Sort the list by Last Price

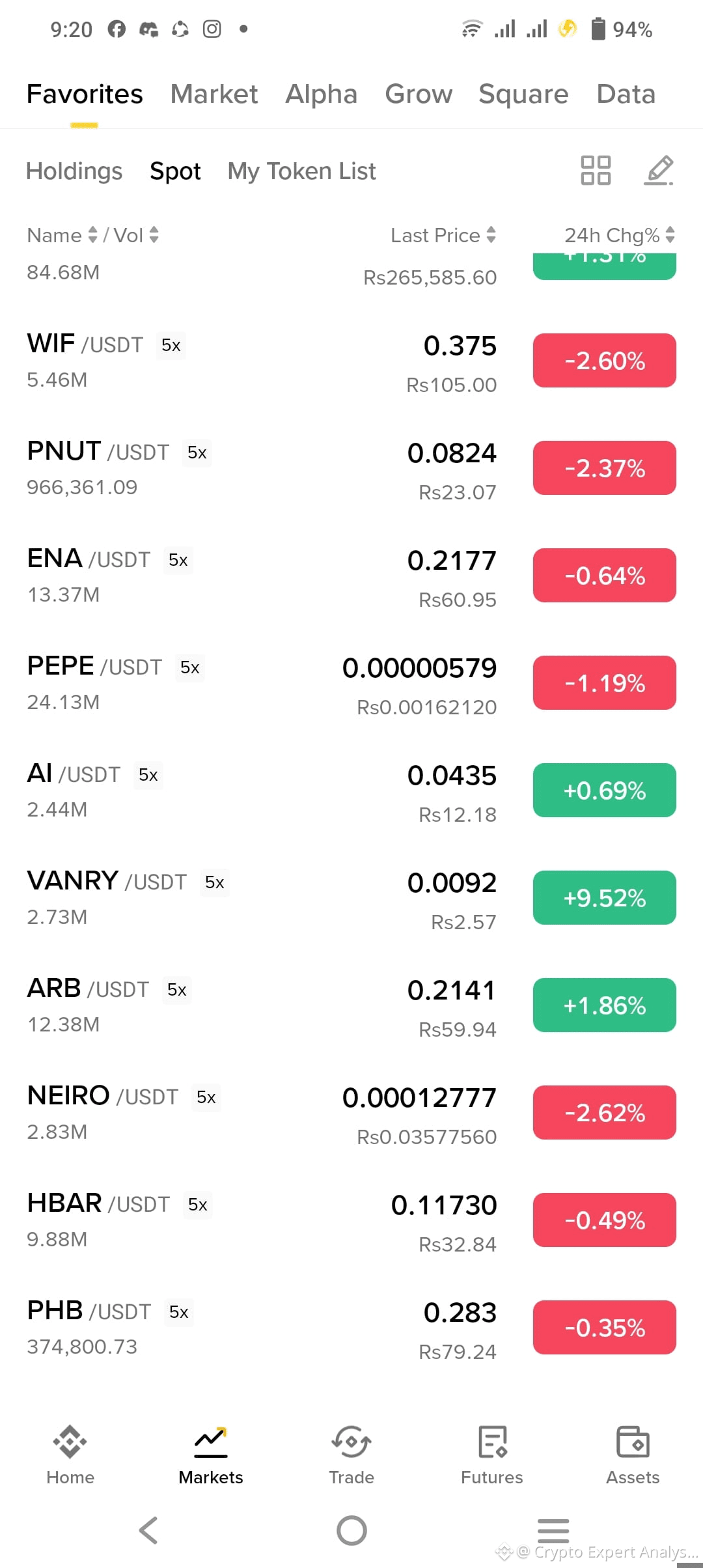[x=443, y=235]
